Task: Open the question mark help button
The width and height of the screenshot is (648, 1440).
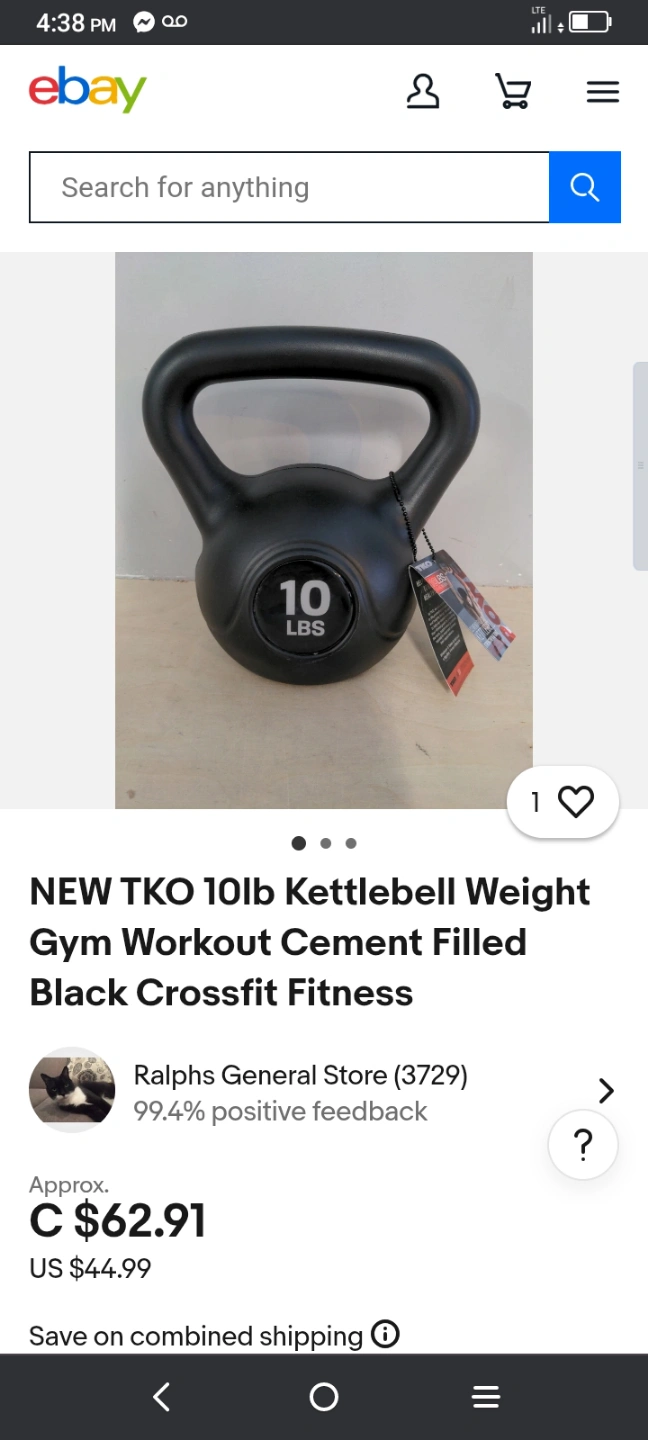Action: coord(583,1145)
